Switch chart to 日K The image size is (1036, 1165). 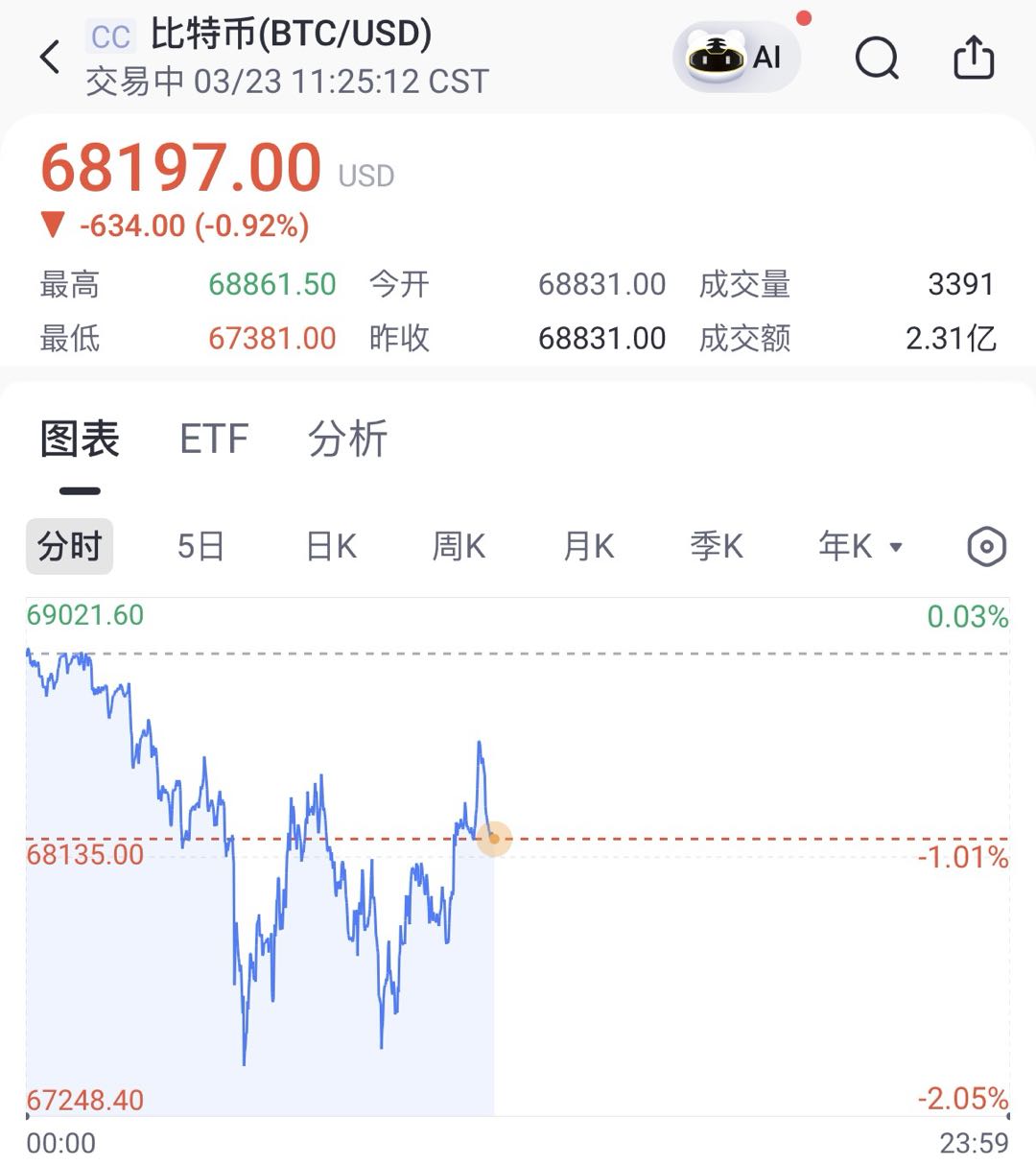(x=331, y=547)
